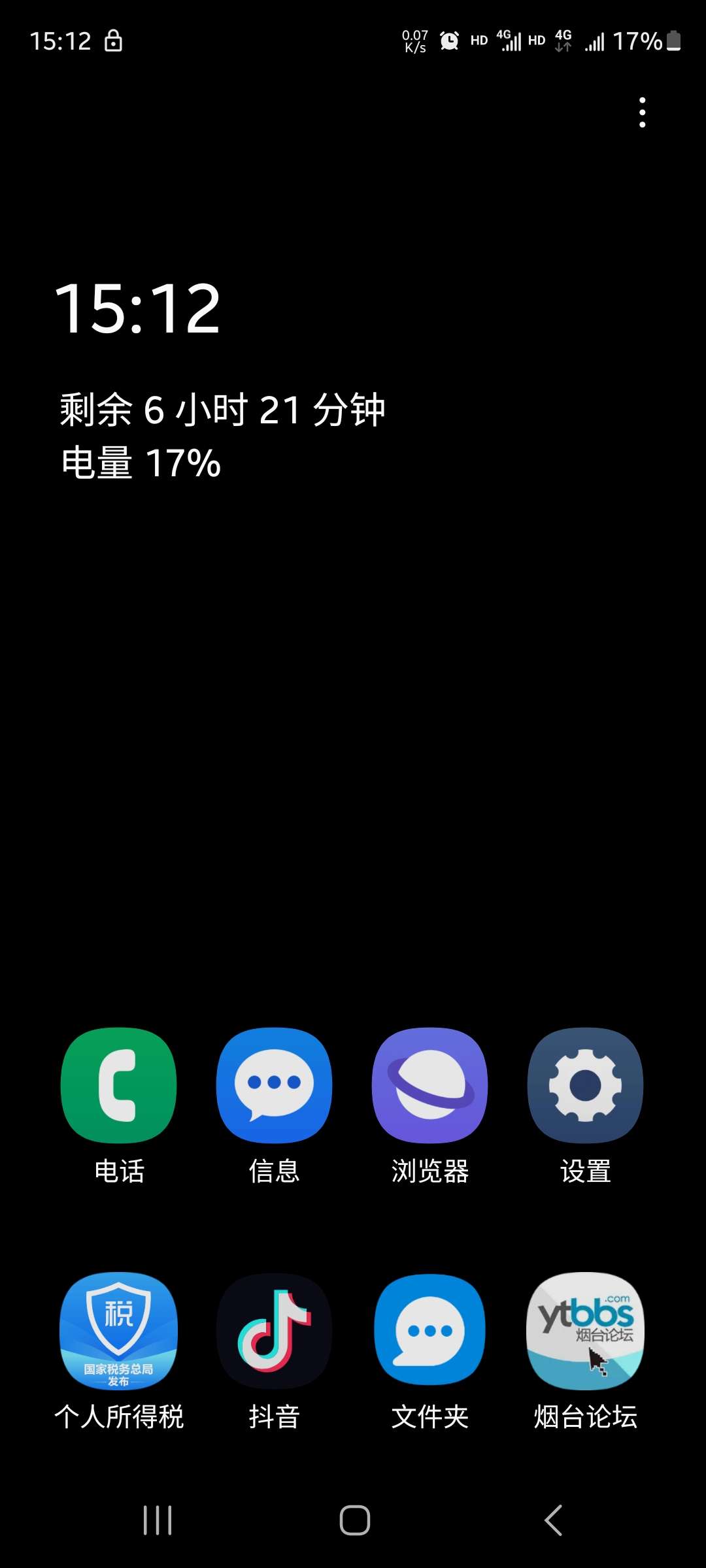Image resolution: width=706 pixels, height=1568 pixels.
Task: Launch the 浏览器 browser
Action: tap(429, 1085)
